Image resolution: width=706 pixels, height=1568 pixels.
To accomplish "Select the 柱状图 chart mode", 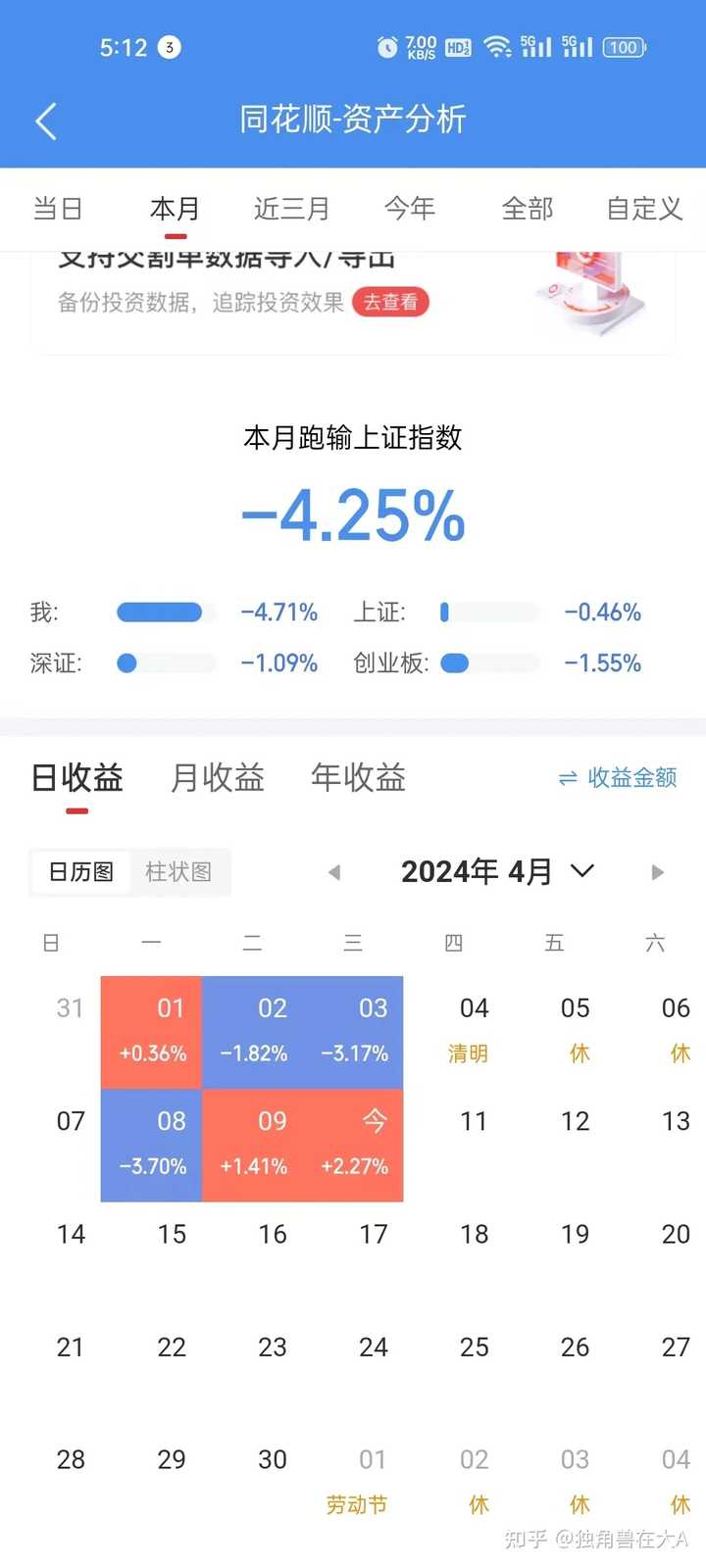I will tap(178, 872).
